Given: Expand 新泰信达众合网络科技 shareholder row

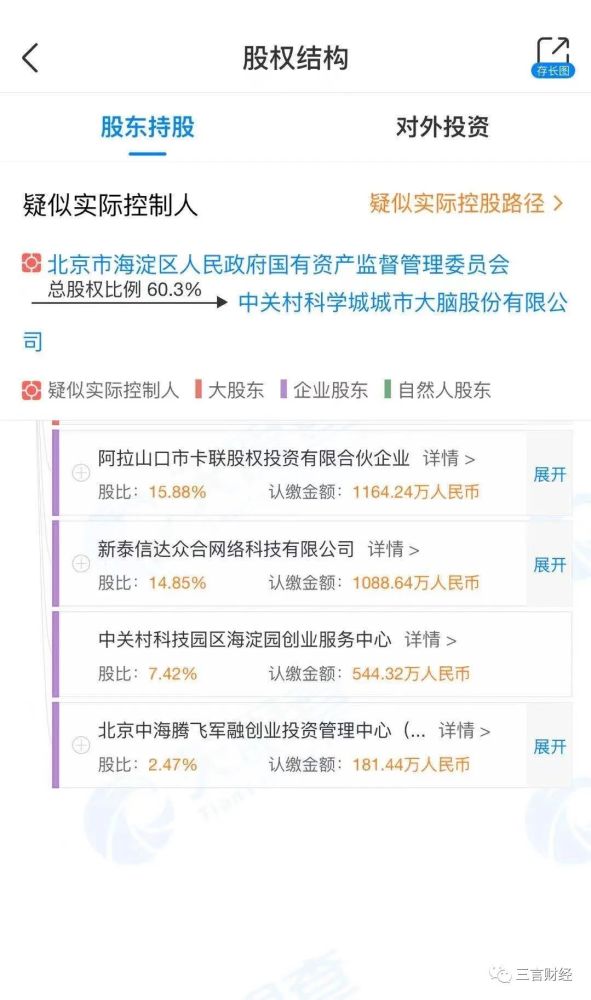Looking at the screenshot, I should pos(550,564).
